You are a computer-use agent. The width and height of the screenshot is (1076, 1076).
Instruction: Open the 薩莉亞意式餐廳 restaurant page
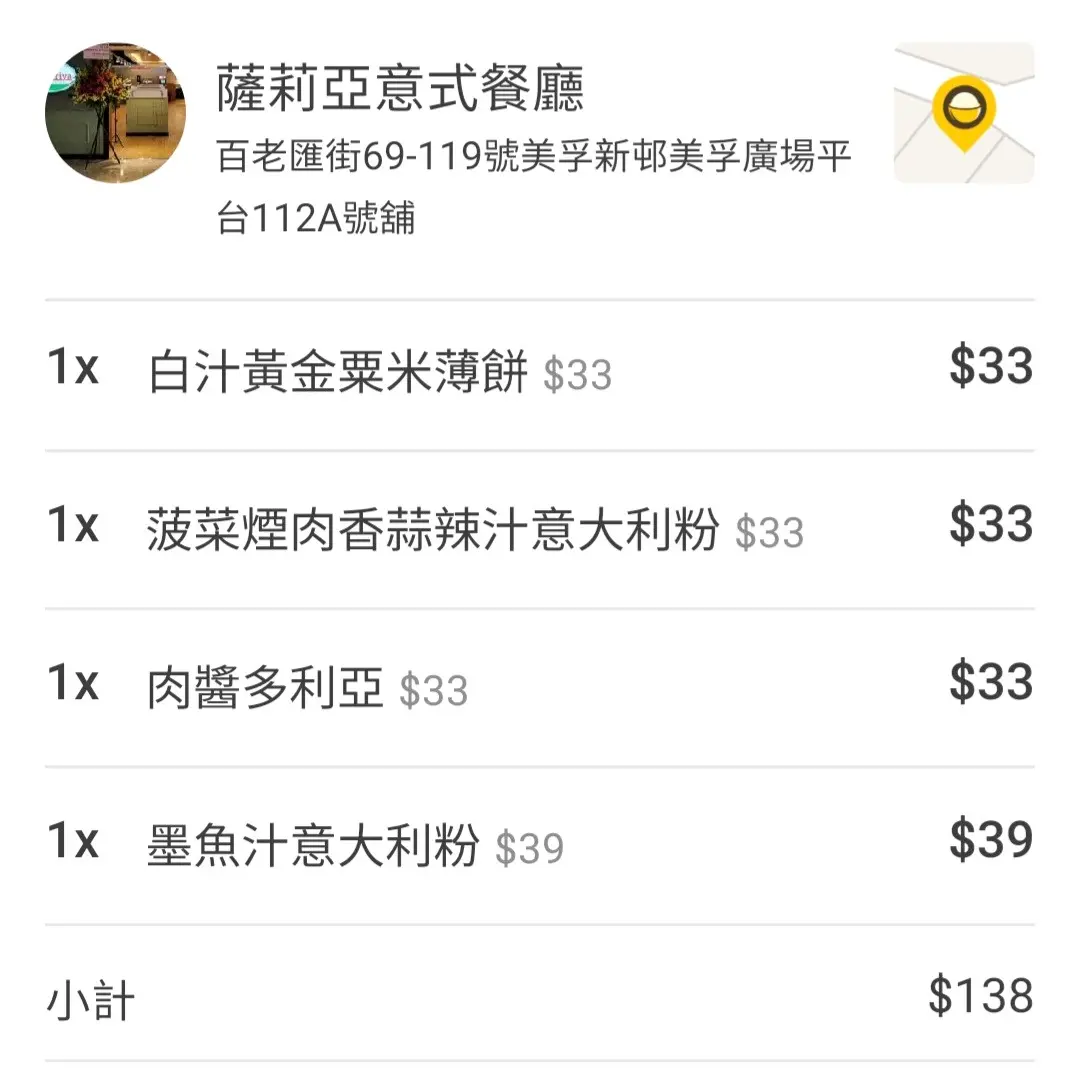(400, 91)
